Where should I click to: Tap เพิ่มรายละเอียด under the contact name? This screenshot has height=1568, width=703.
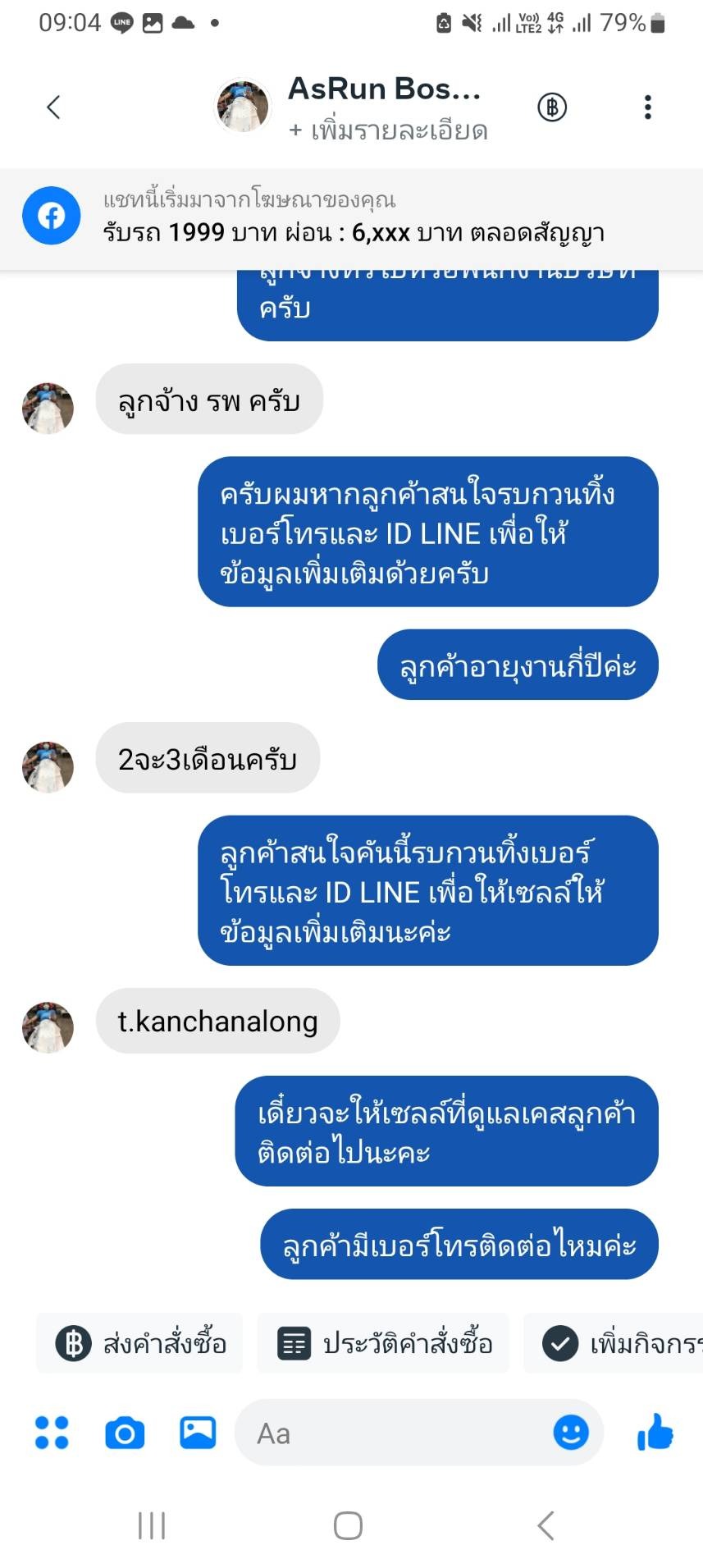(388, 130)
